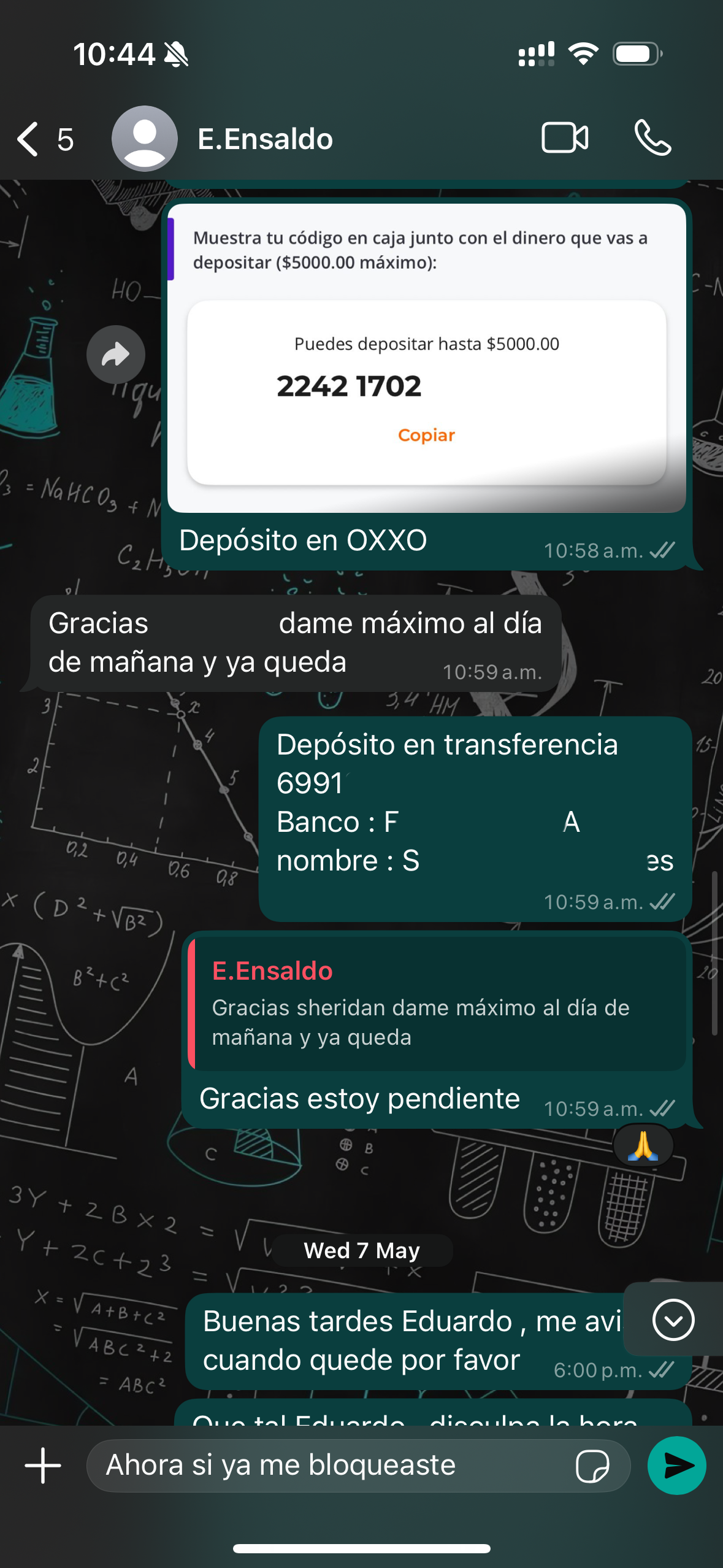Screen dimensions: 723x1568
Task: Tap the cellular signal indicator
Action: [533, 54]
